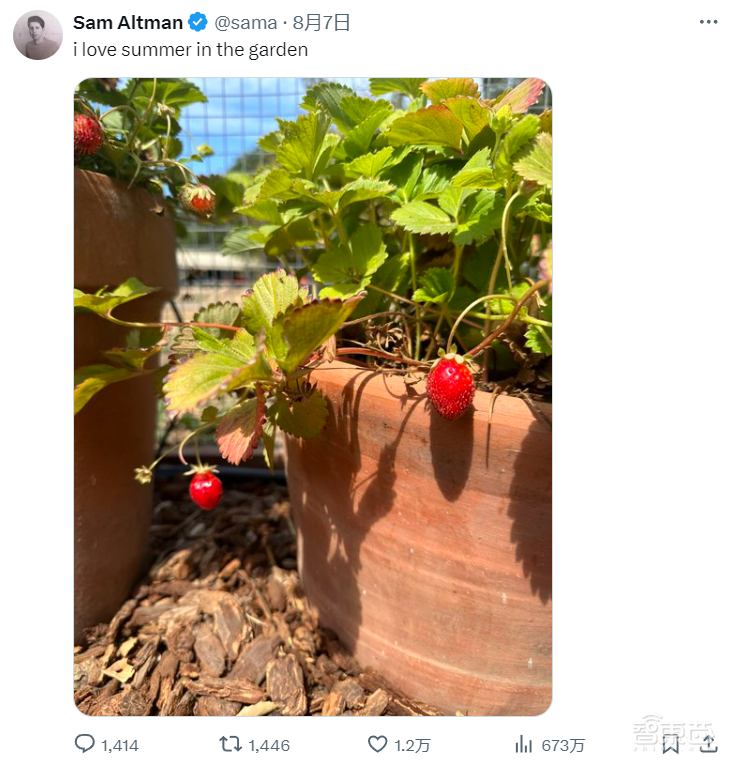Like the tweet using the heart icon

pos(377,744)
